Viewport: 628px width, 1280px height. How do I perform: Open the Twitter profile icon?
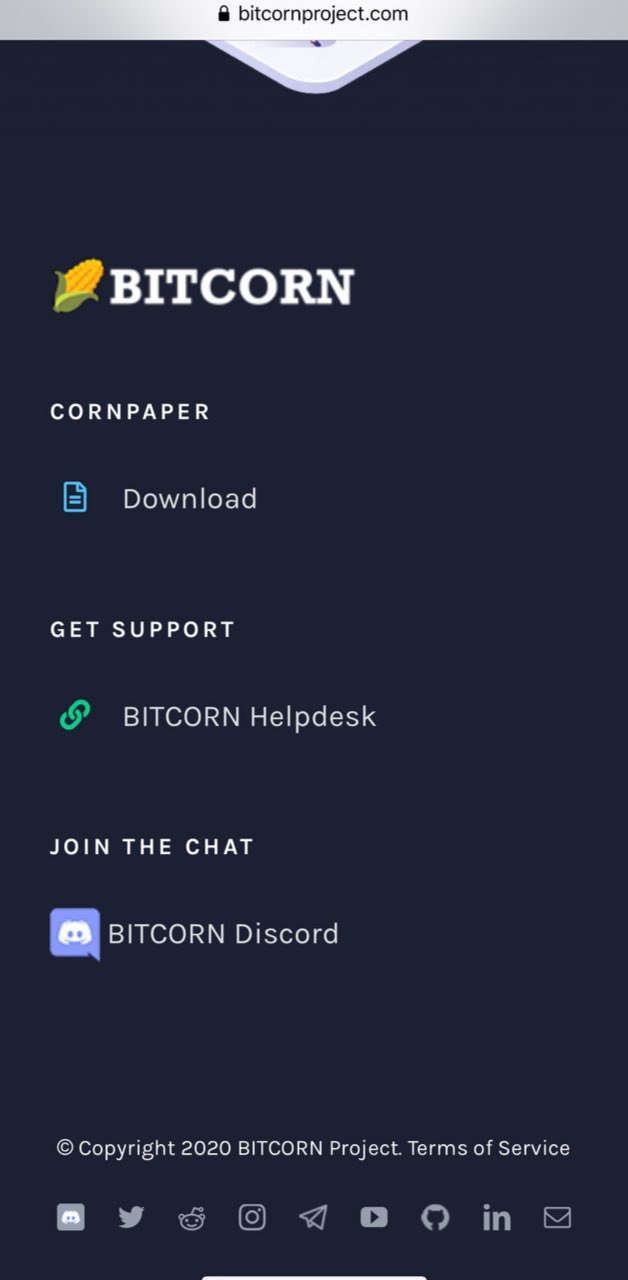click(x=131, y=1217)
